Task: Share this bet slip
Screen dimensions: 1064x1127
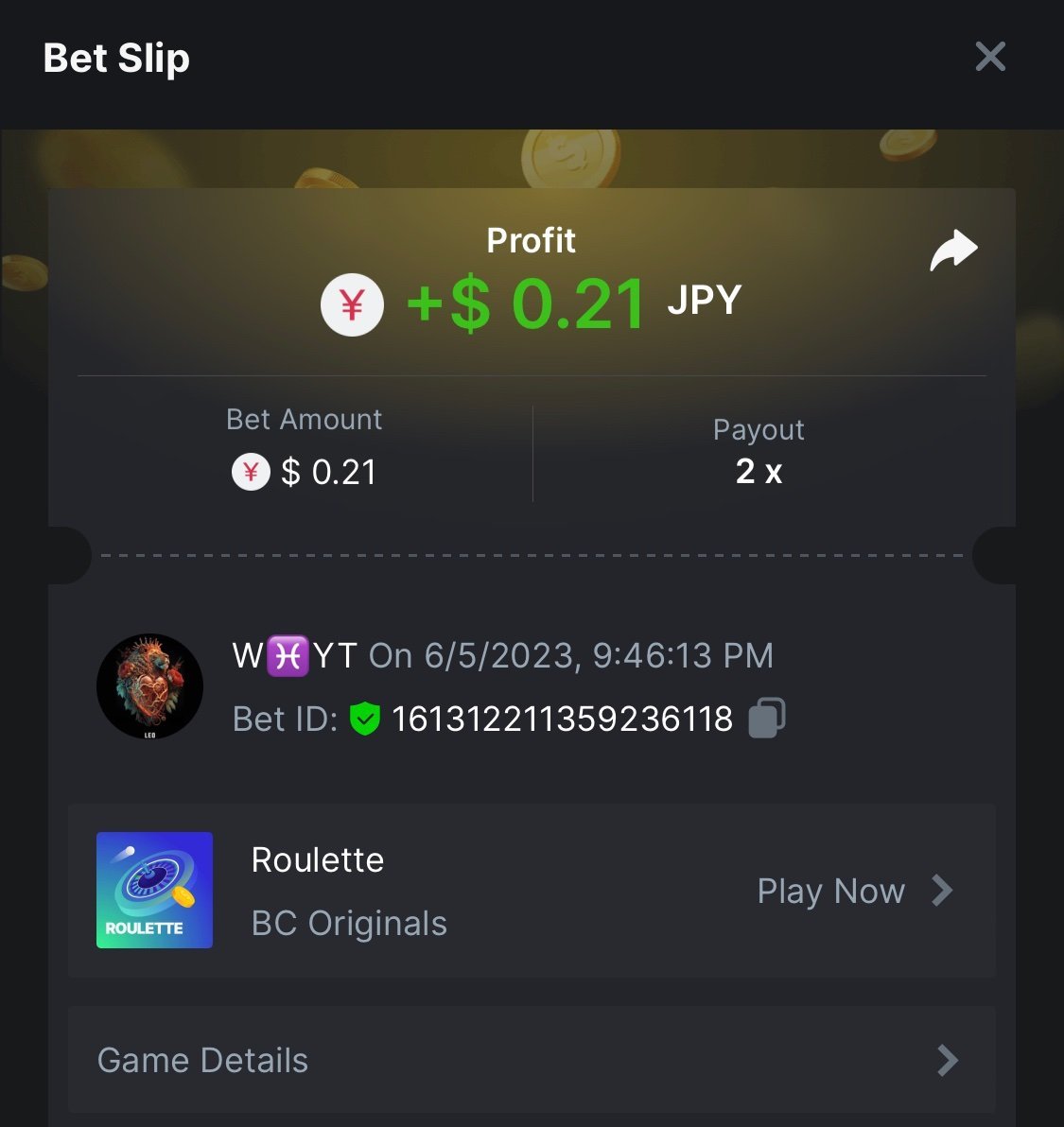Action: pos(952,251)
